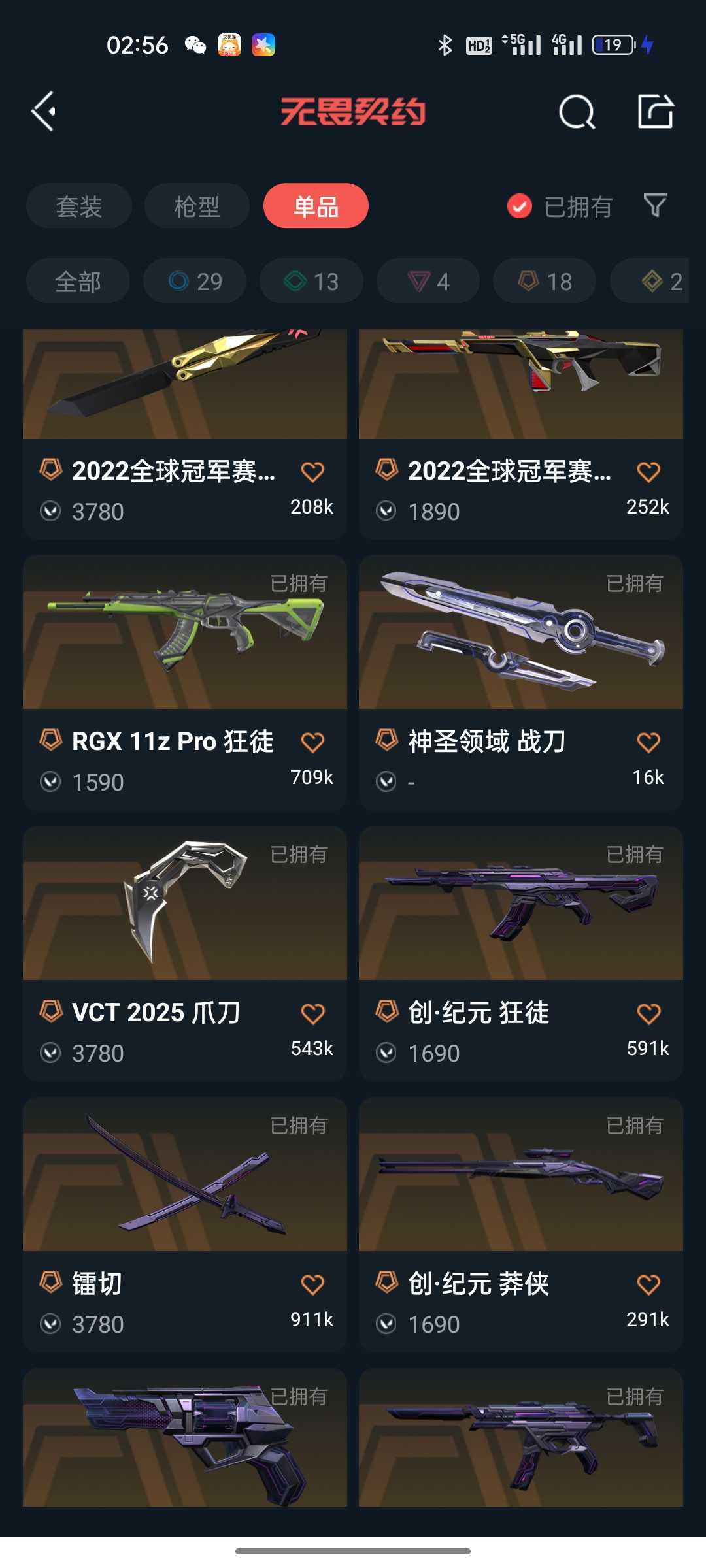Share this skin collection page
Image resolution: width=706 pixels, height=1568 pixels.
point(655,112)
